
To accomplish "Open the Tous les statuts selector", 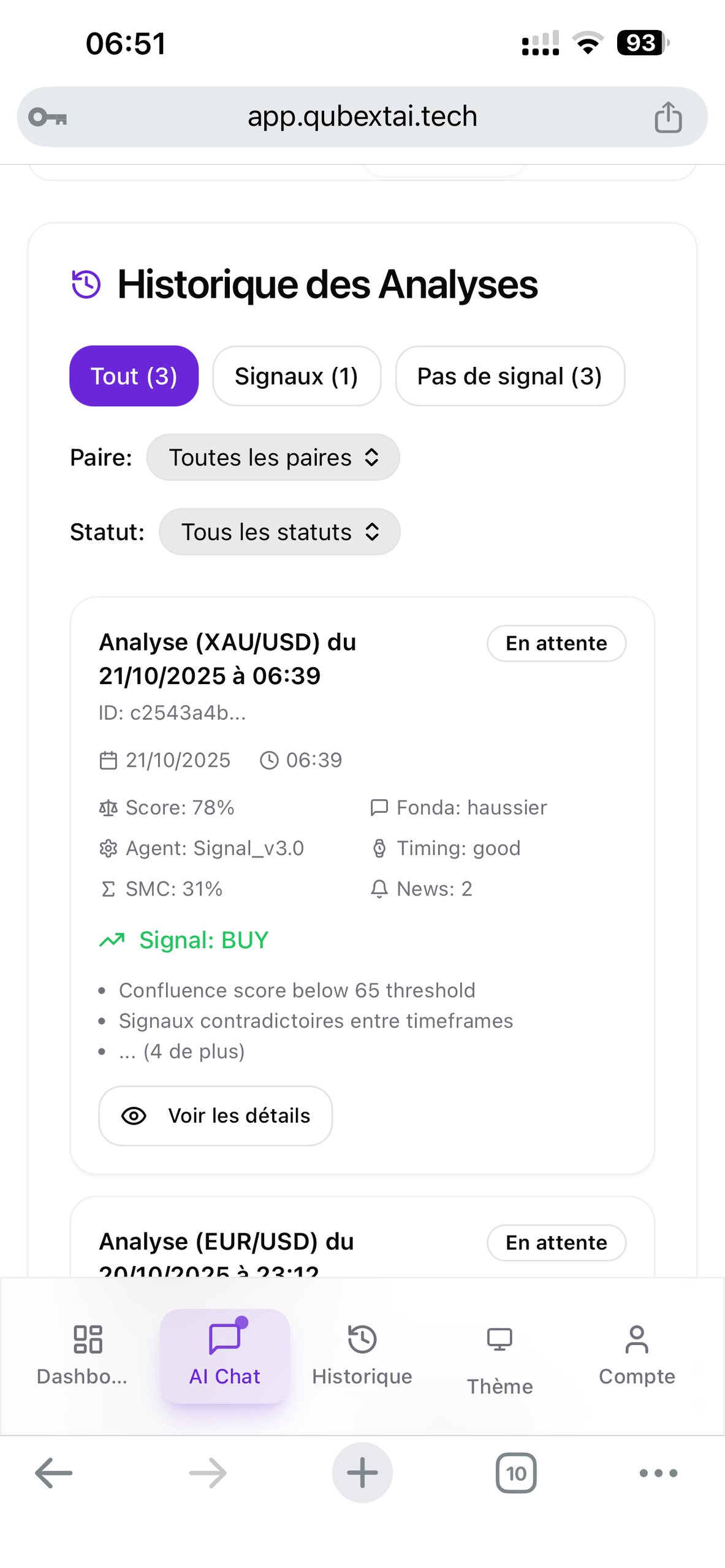I will [x=279, y=532].
